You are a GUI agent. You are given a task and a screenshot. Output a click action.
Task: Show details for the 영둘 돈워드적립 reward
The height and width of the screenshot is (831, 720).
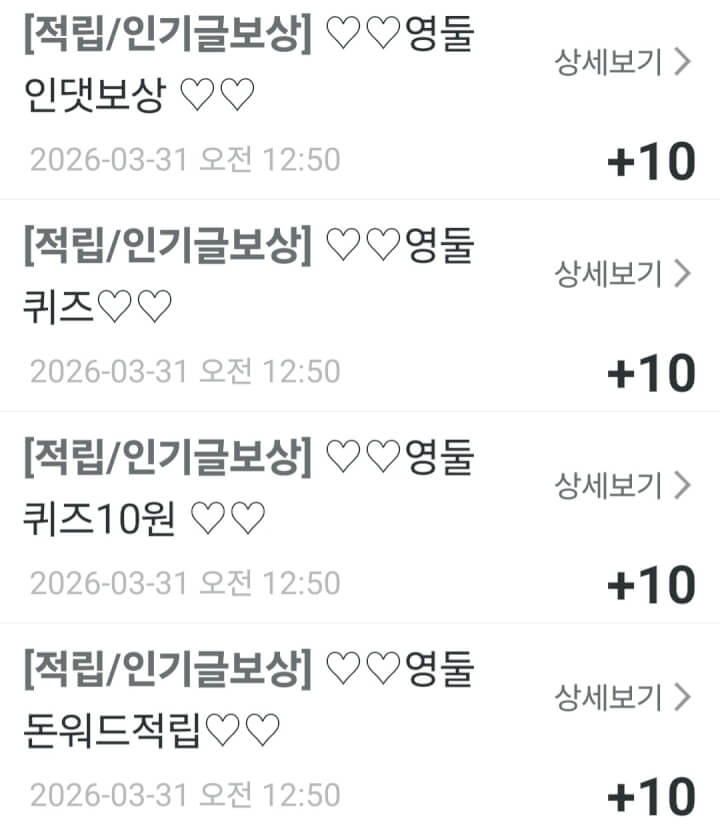point(623,697)
